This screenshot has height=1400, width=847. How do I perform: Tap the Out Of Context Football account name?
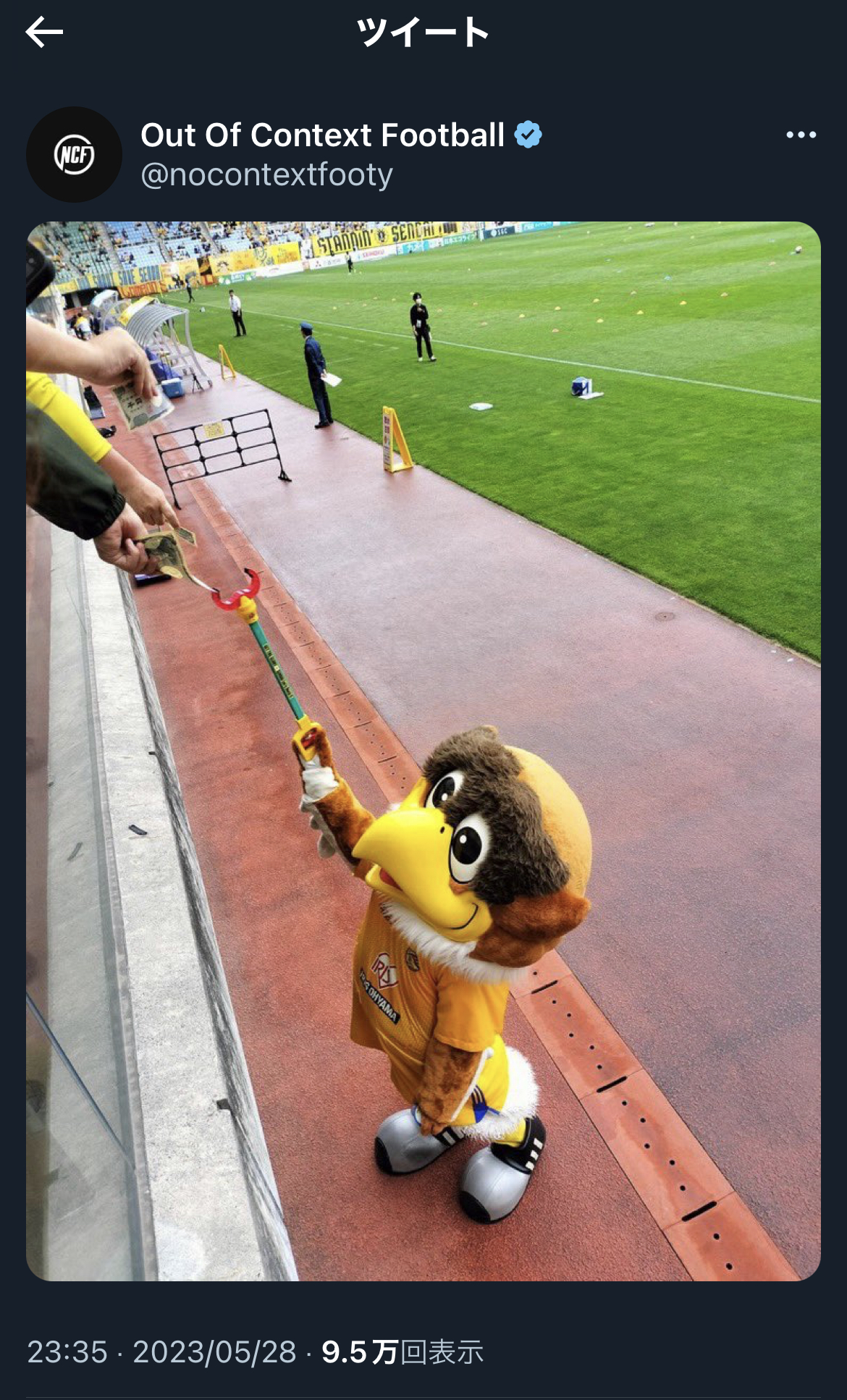coord(322,135)
